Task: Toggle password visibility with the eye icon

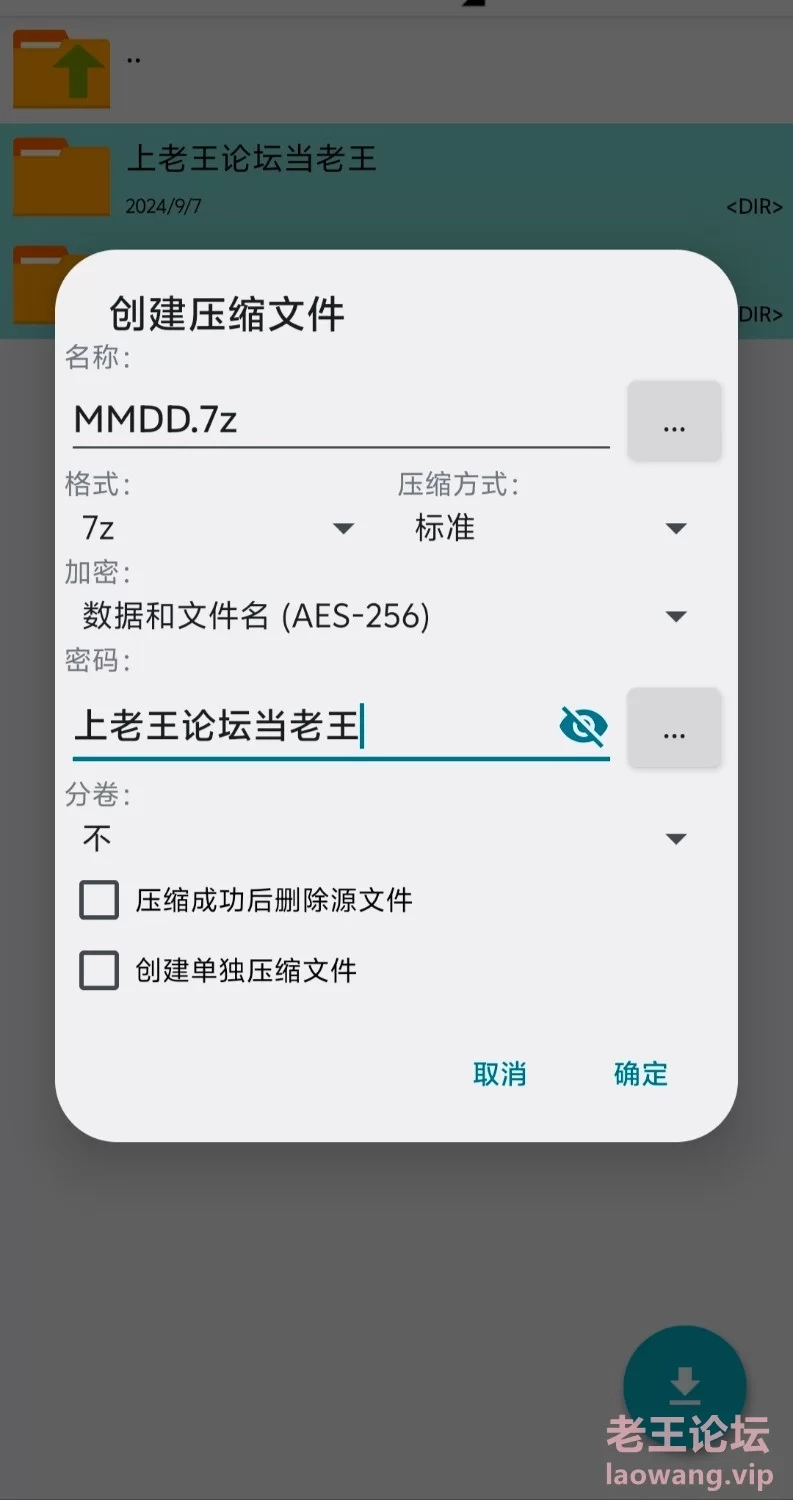Action: (583, 727)
